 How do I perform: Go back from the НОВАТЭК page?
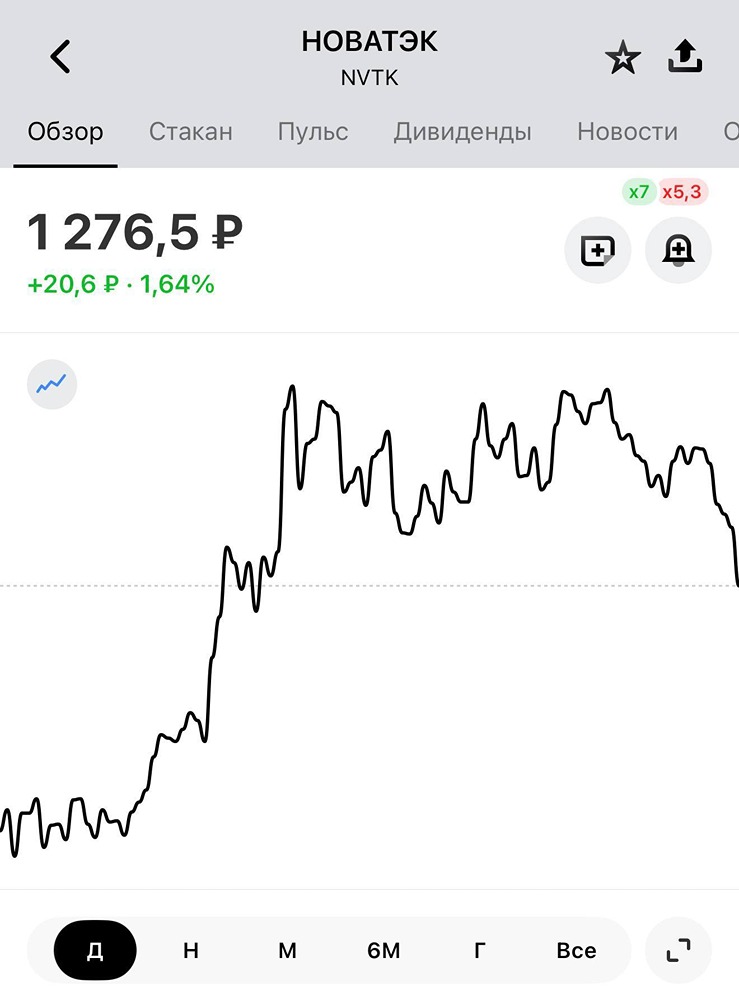click(x=61, y=57)
